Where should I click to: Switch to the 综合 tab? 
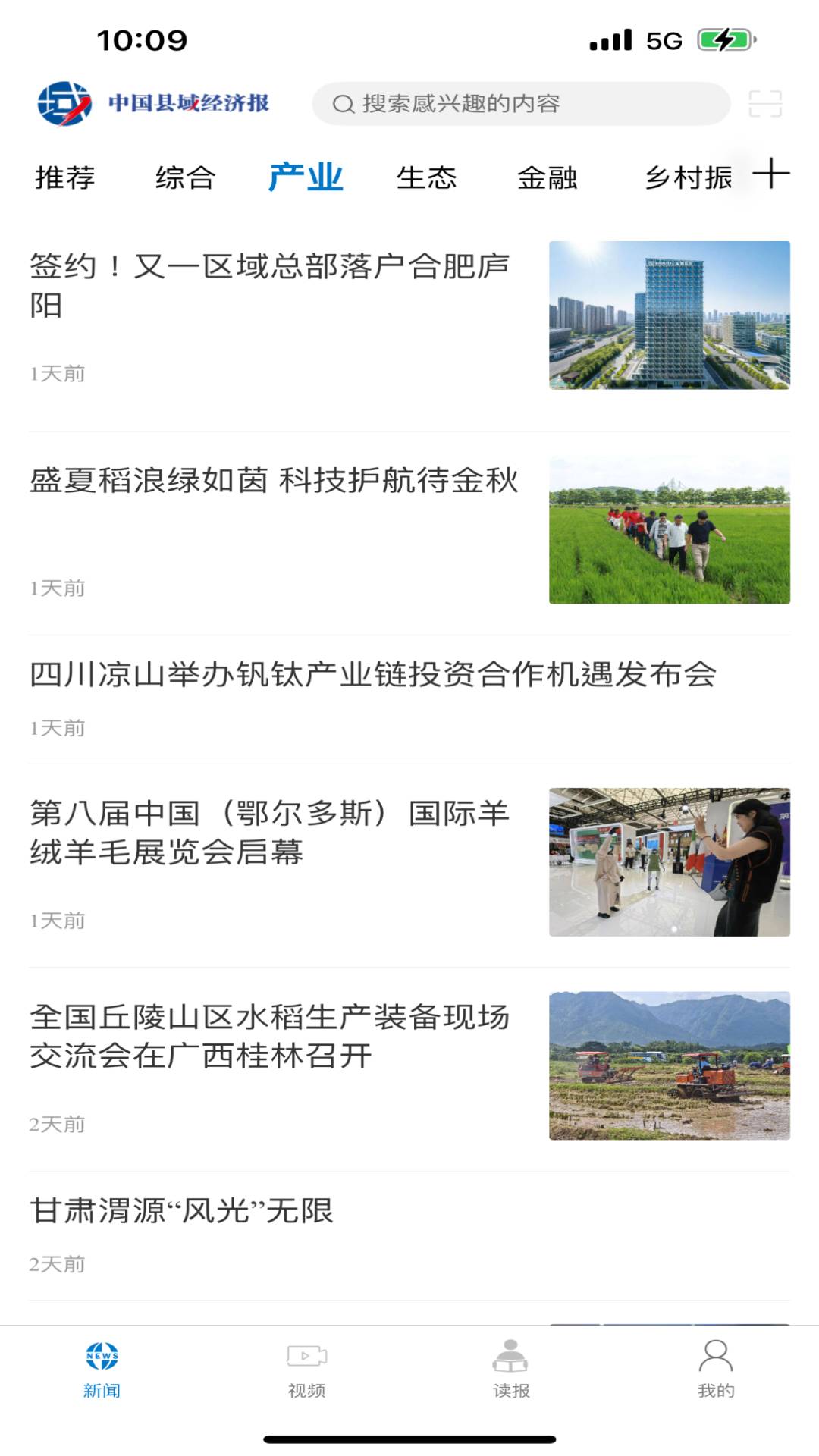point(185,177)
